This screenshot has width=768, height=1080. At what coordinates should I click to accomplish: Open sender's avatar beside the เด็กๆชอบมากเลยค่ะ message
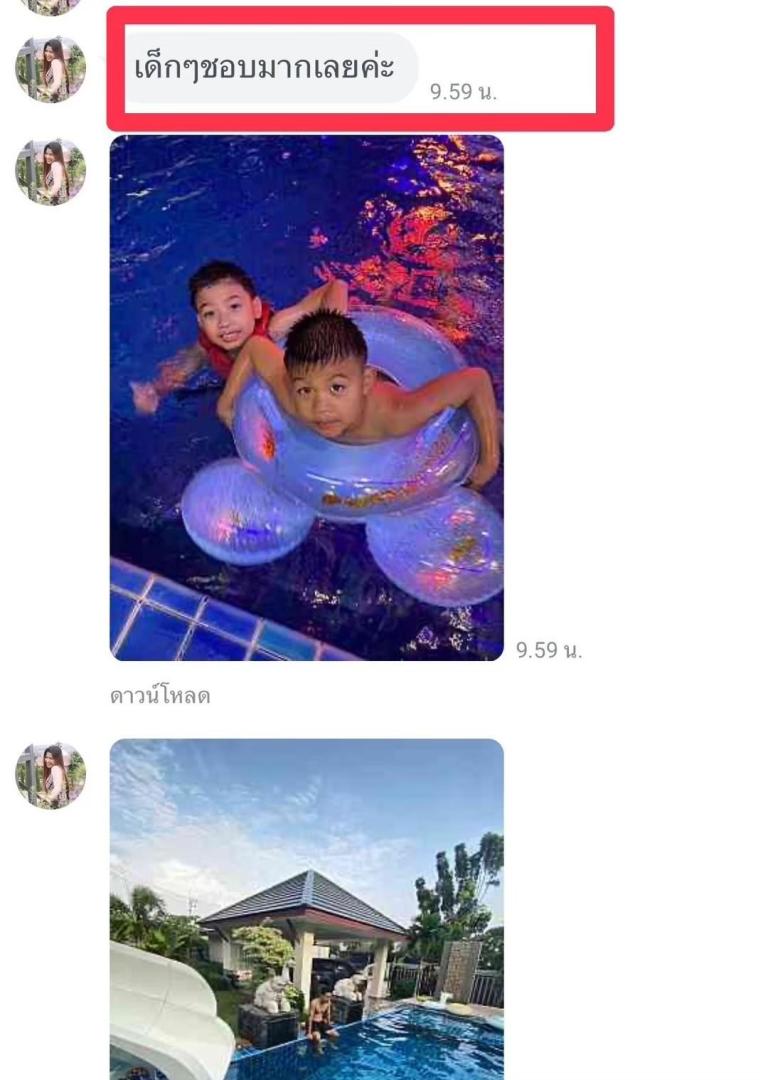tap(50, 69)
